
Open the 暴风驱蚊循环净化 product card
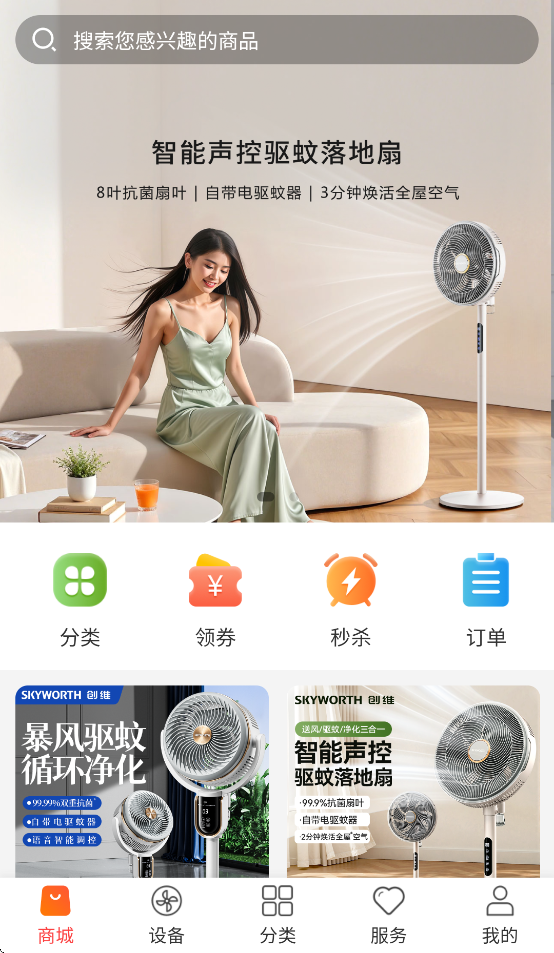[x=142, y=781]
